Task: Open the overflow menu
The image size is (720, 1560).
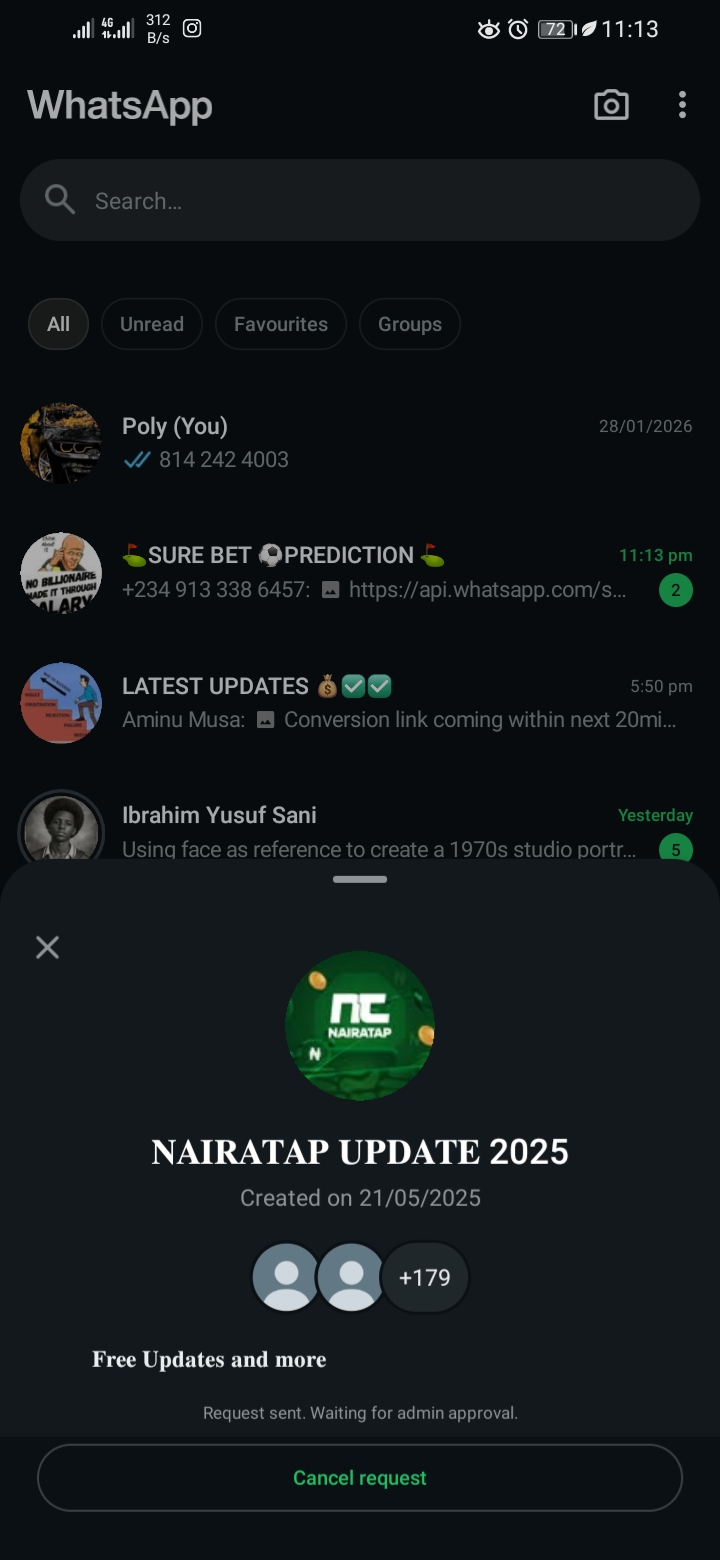Action: 682,105
